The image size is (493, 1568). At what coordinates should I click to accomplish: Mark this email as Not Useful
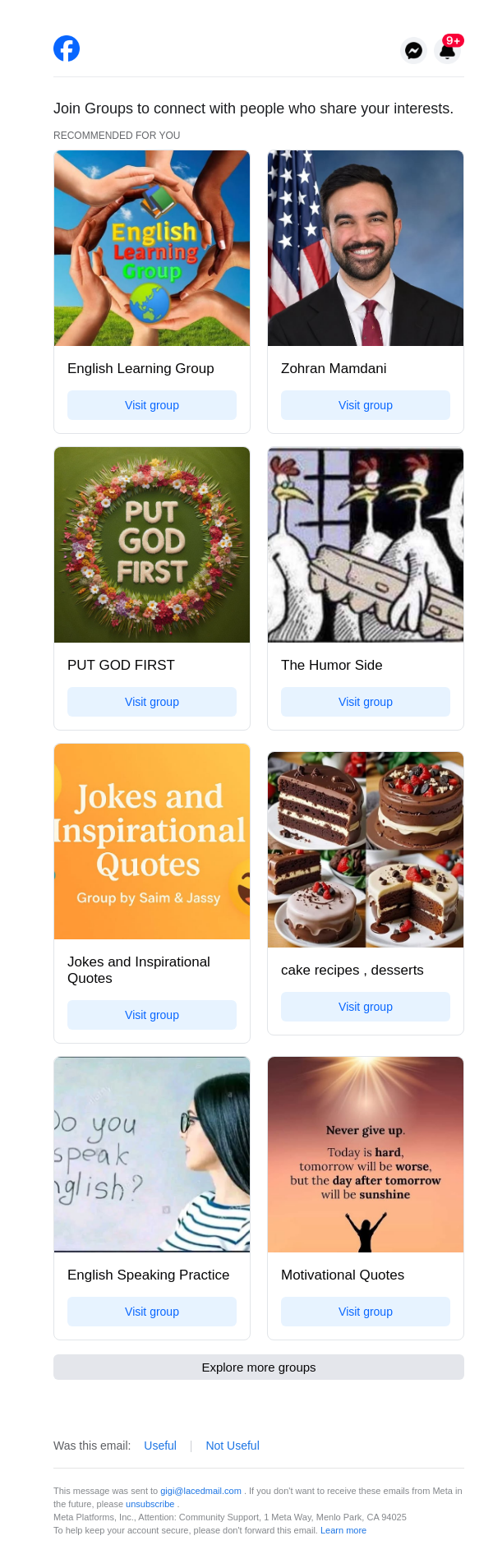(x=233, y=1446)
